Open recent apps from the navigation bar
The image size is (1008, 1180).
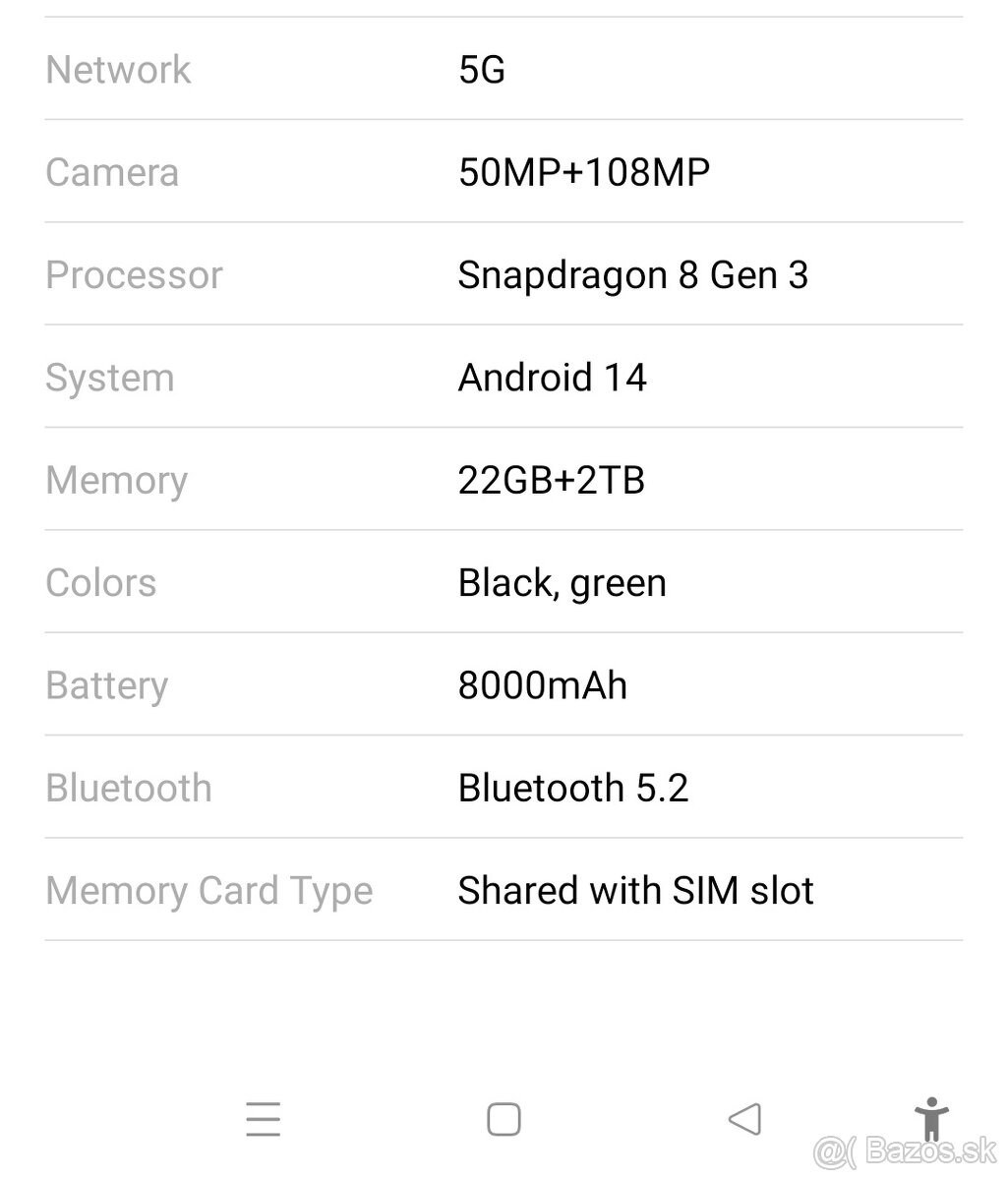point(264,1119)
